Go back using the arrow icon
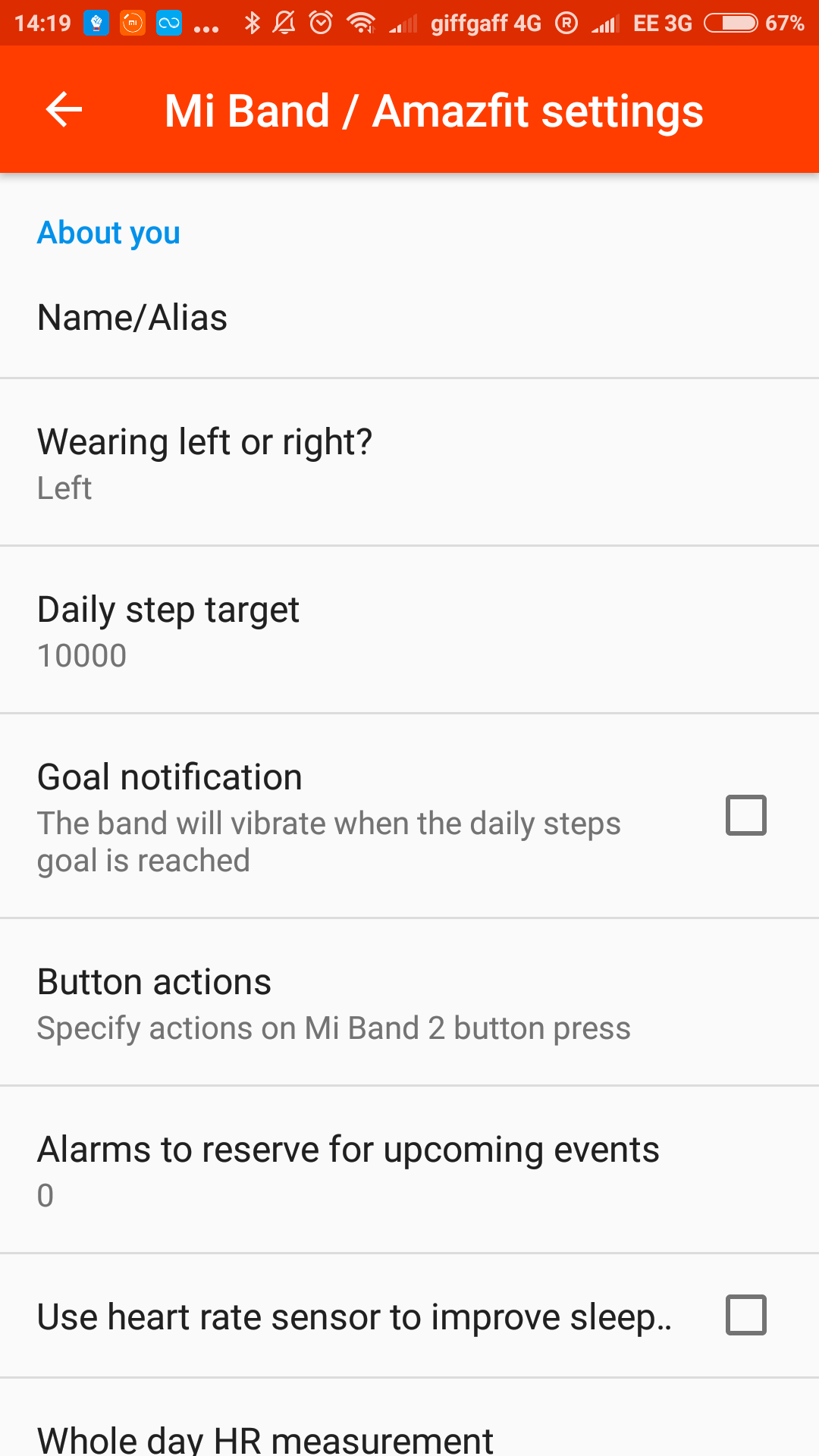This screenshot has width=819, height=1456. click(x=64, y=110)
